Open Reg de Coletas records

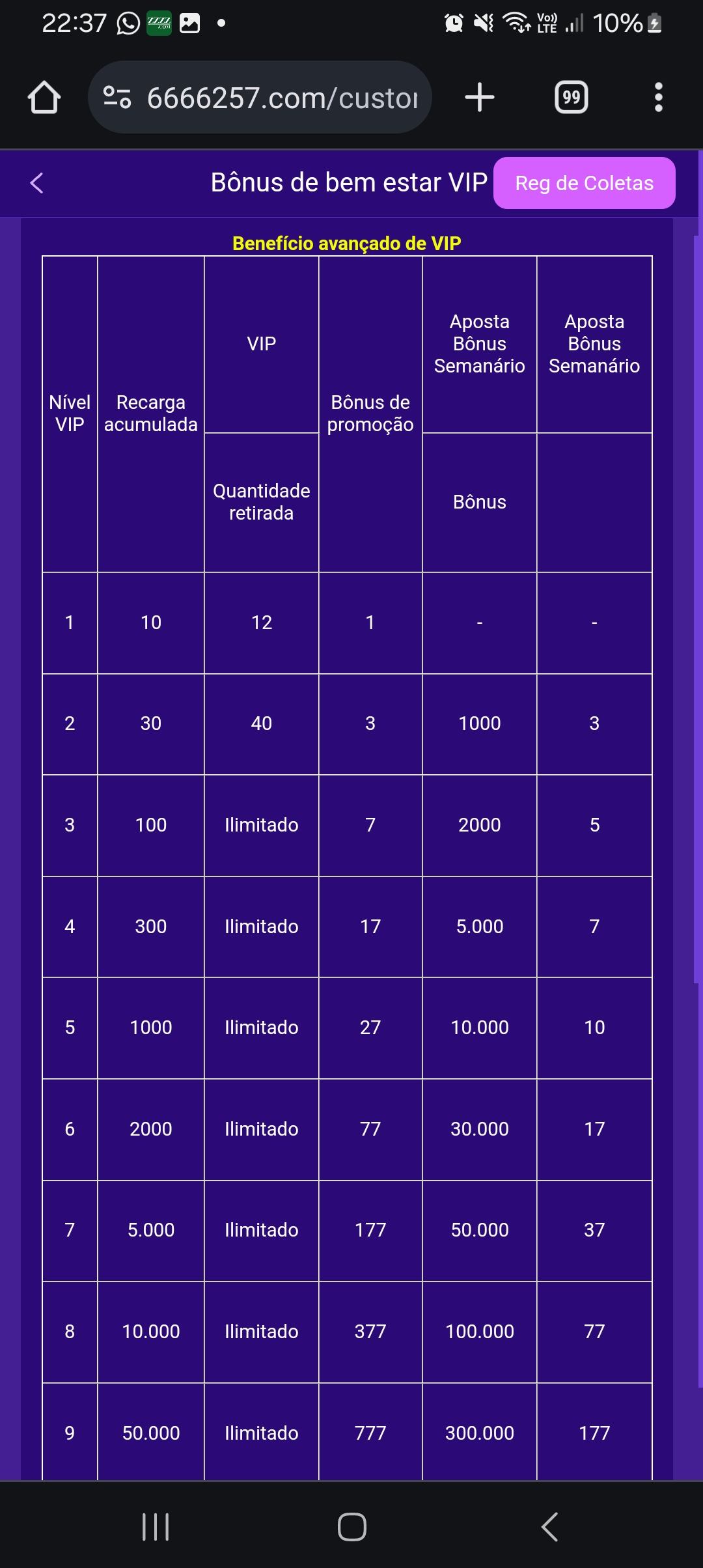click(584, 183)
